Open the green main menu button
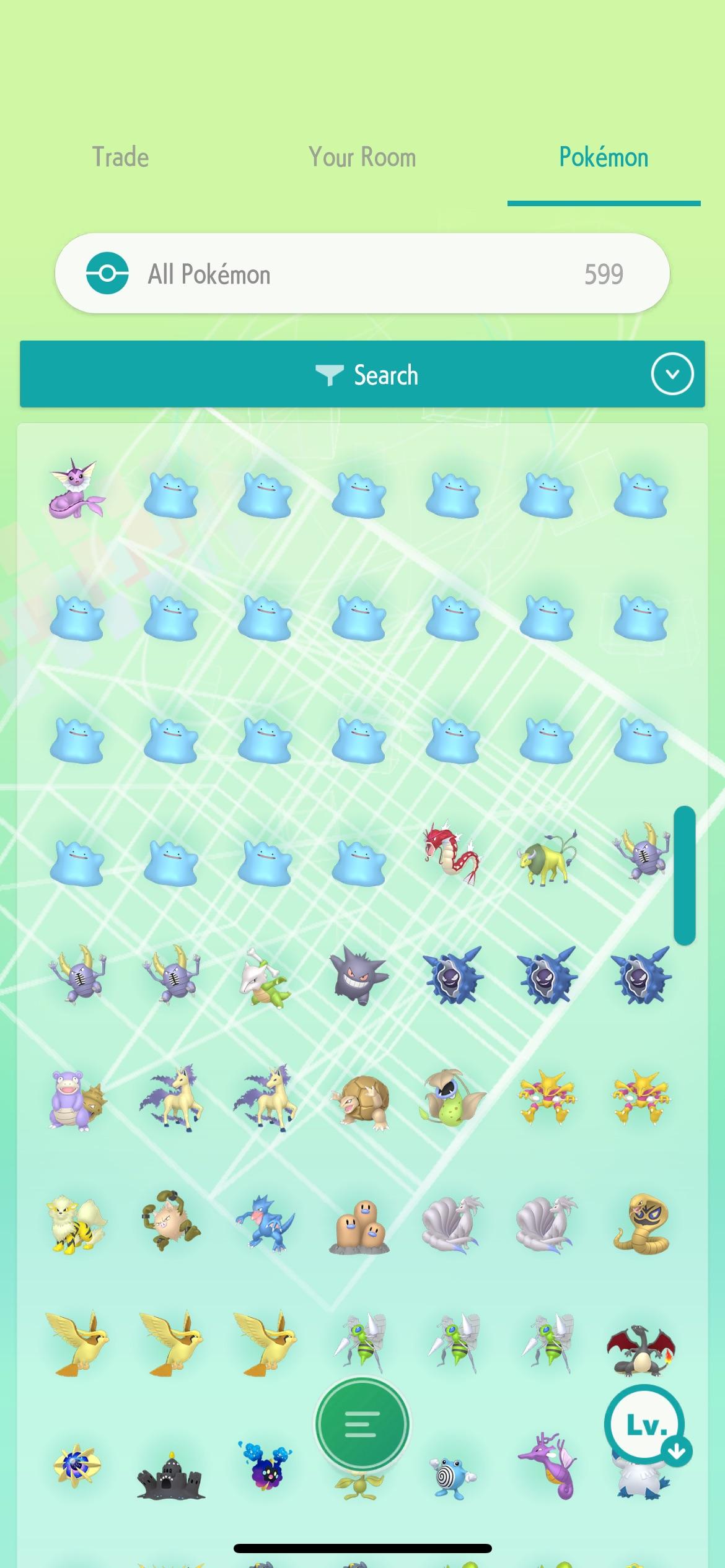The width and height of the screenshot is (725, 1568). point(362,1424)
